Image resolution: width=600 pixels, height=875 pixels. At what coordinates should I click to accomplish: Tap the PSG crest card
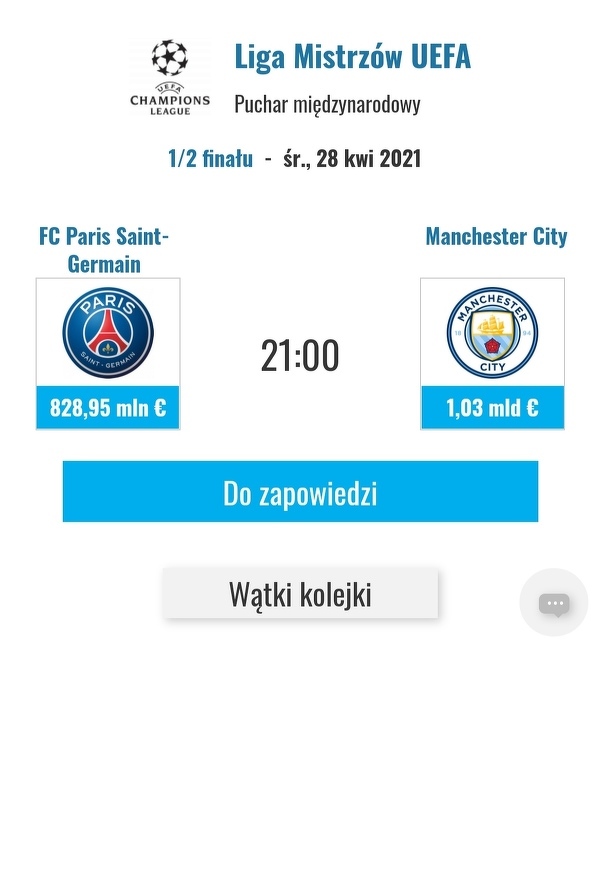coord(108,333)
